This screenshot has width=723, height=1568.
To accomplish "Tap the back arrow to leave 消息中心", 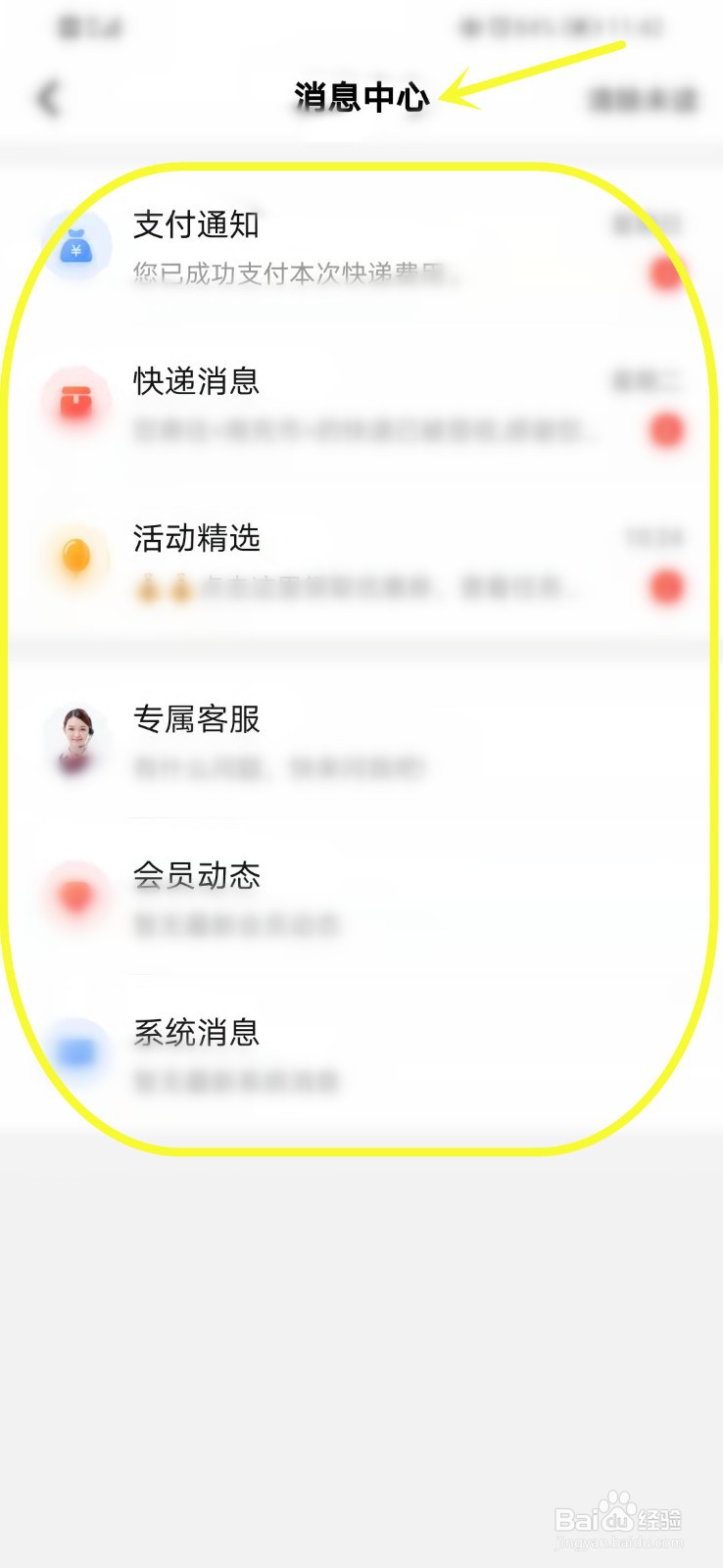I will [47, 98].
